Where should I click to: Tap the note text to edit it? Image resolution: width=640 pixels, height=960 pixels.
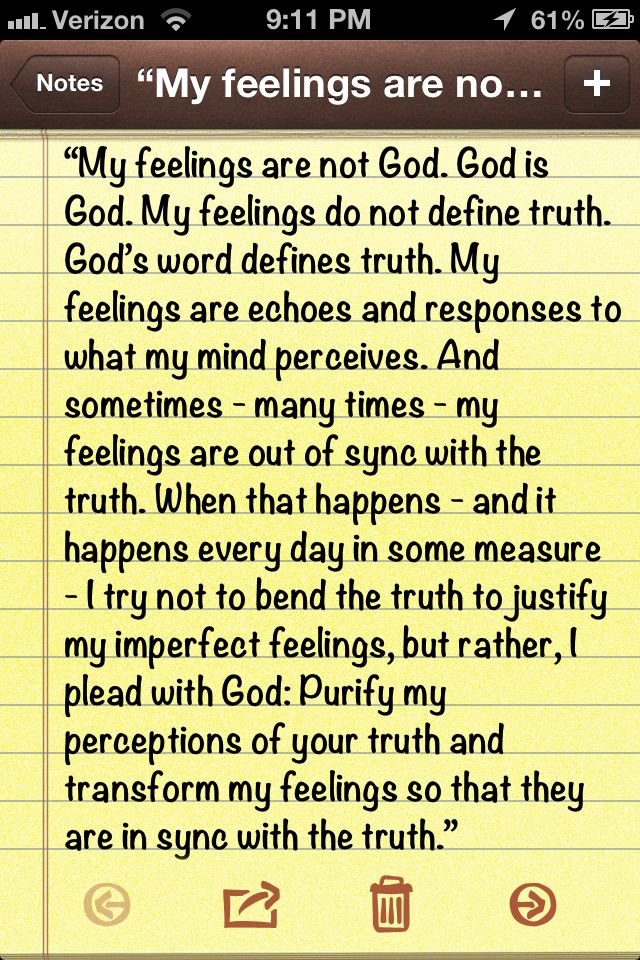(x=340, y=500)
